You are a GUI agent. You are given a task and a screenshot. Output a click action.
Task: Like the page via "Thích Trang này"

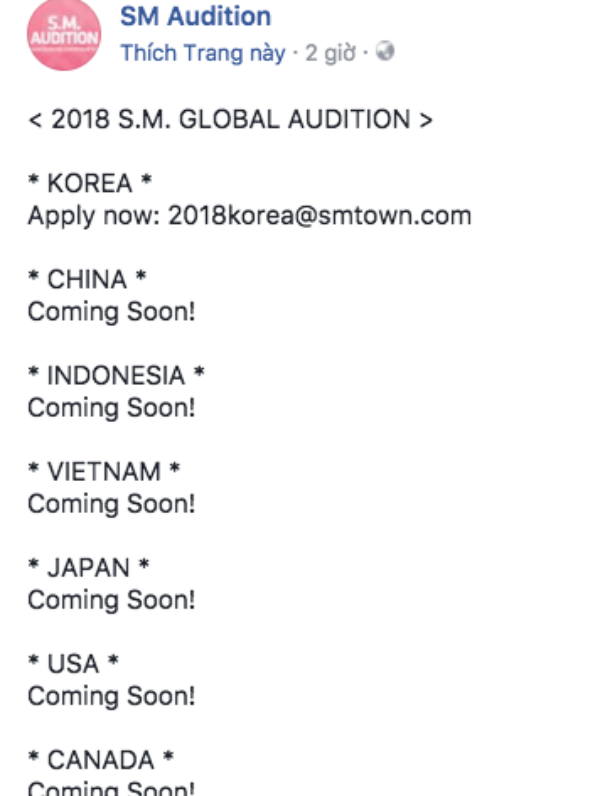click(202, 53)
